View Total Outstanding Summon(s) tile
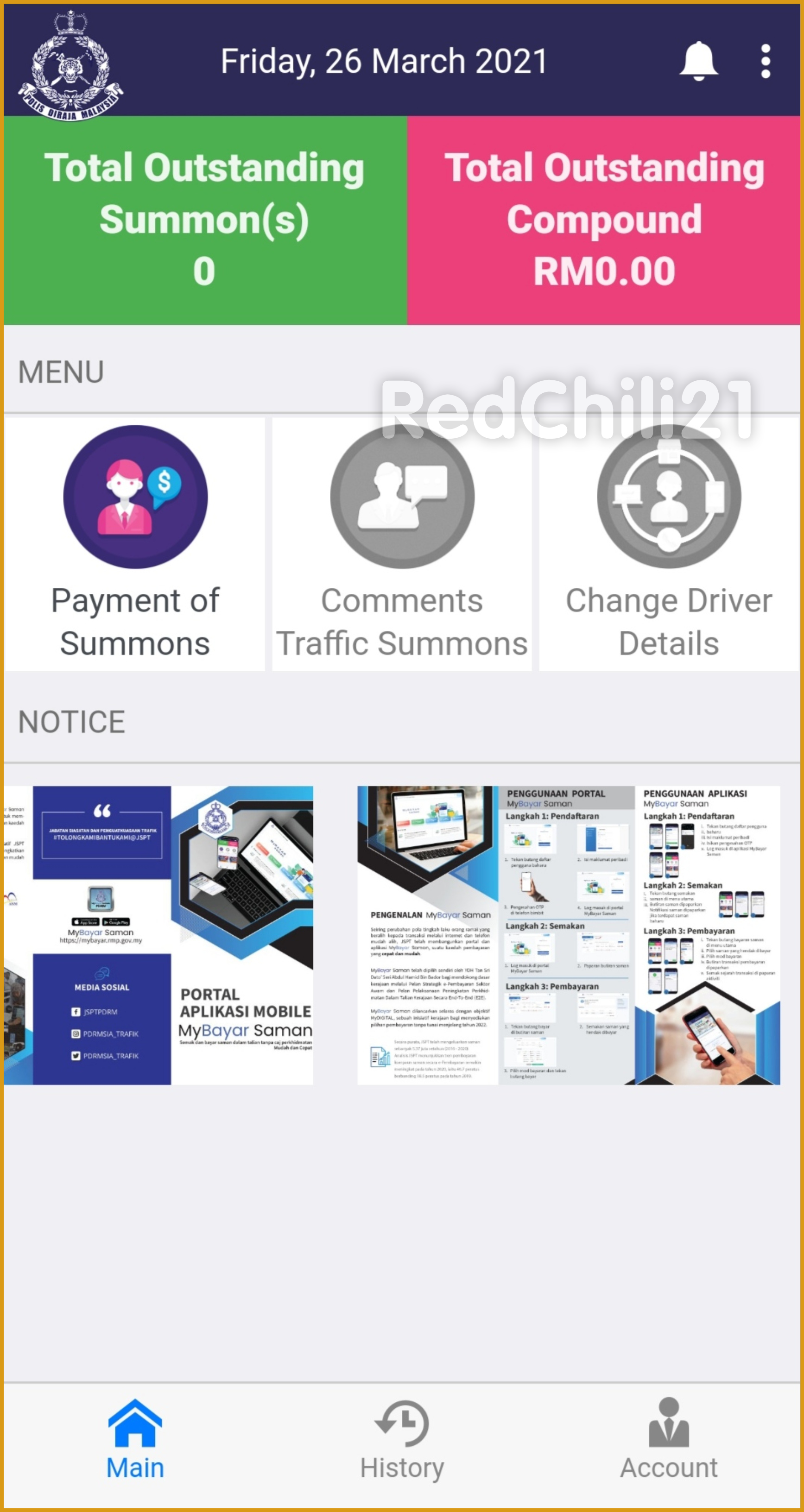804x1512 pixels. [204, 220]
